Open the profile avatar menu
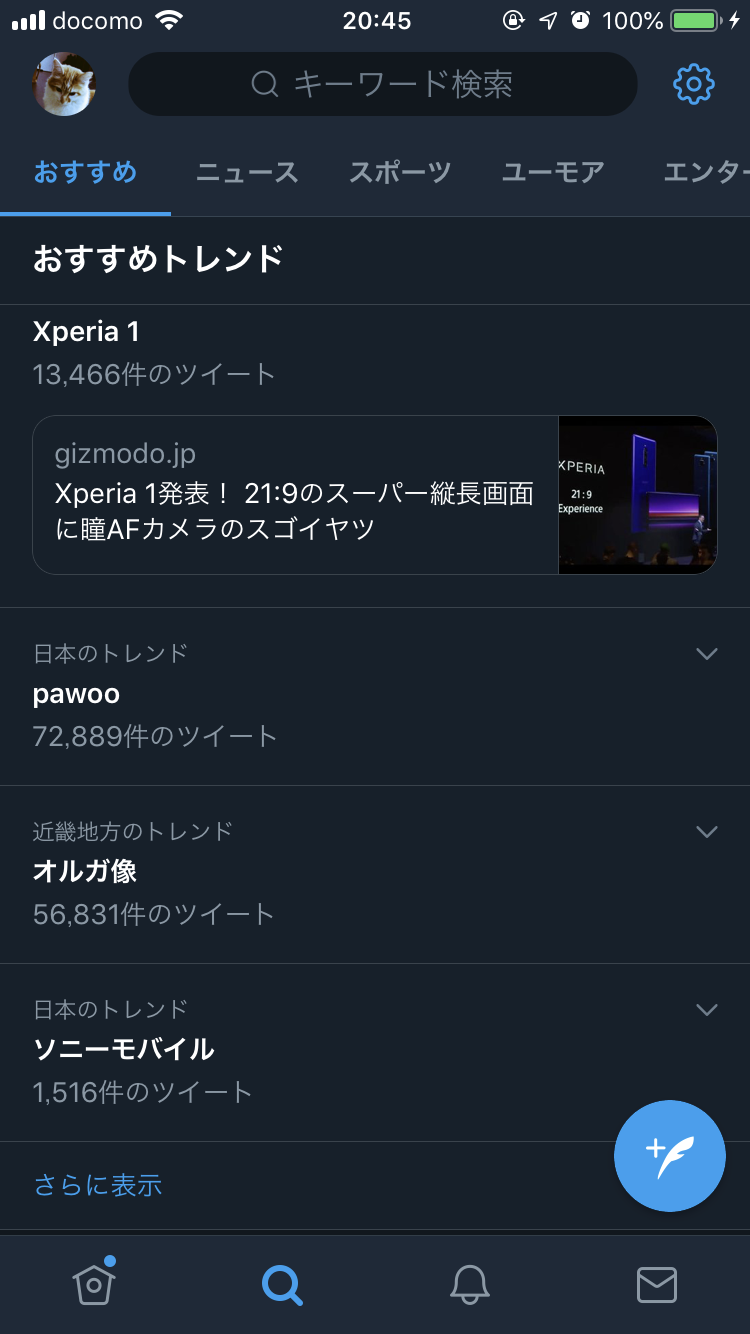The image size is (750, 1334). (x=65, y=84)
